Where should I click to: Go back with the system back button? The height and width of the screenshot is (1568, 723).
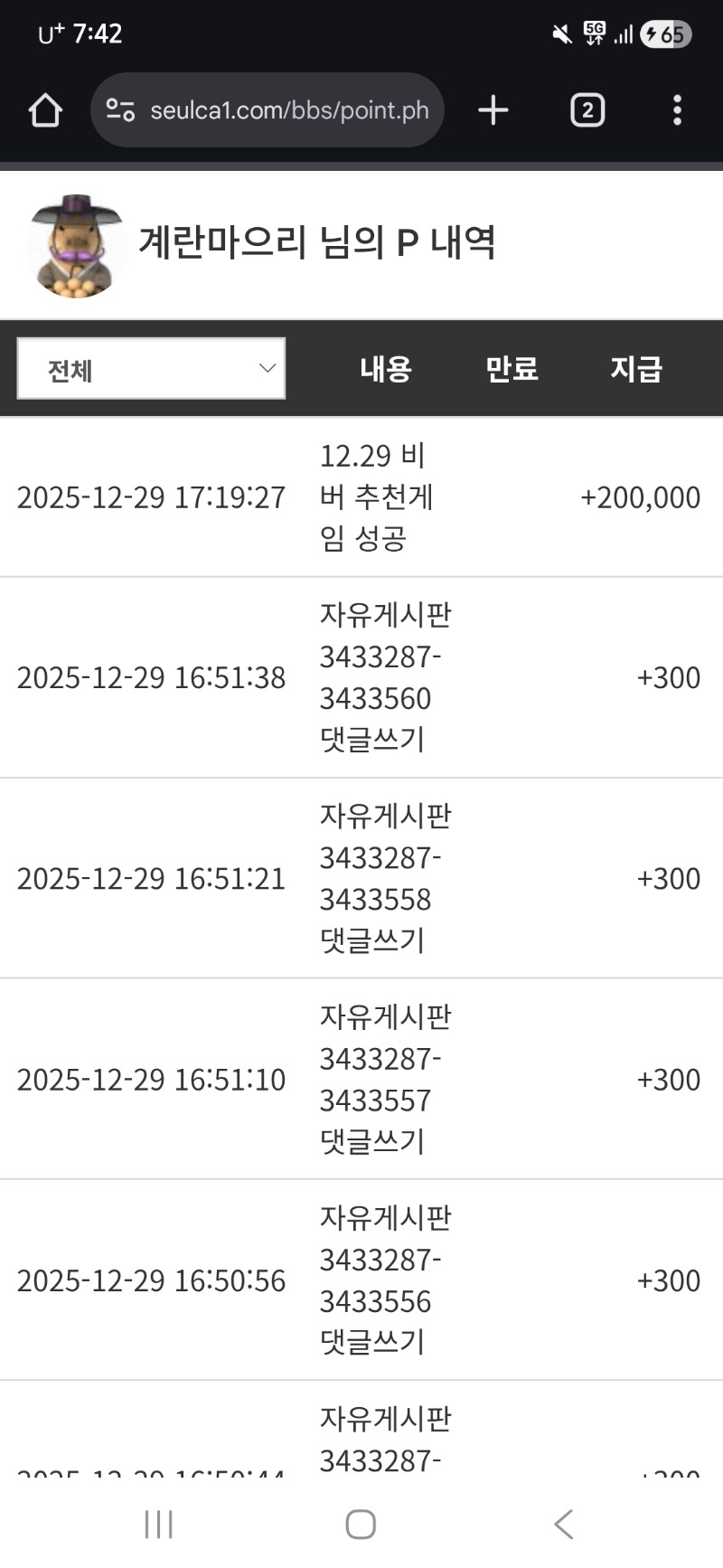pyautogui.click(x=563, y=1524)
